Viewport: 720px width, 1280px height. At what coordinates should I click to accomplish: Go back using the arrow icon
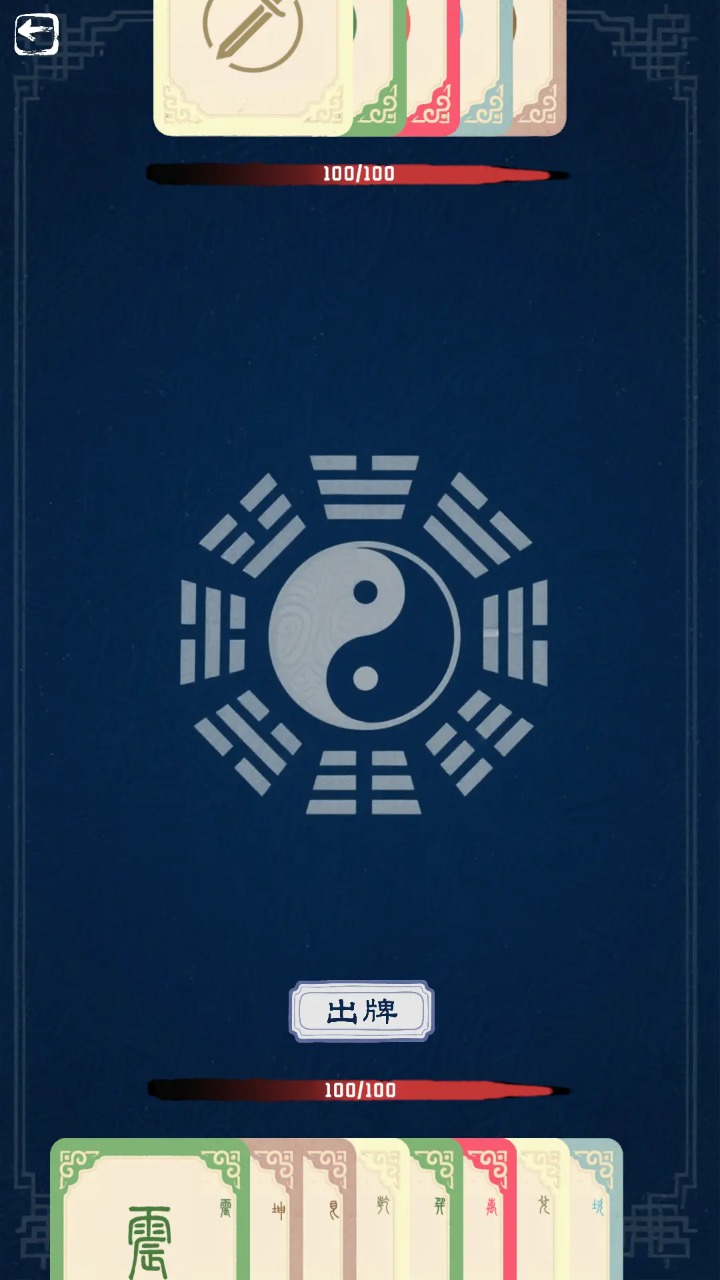37,34
